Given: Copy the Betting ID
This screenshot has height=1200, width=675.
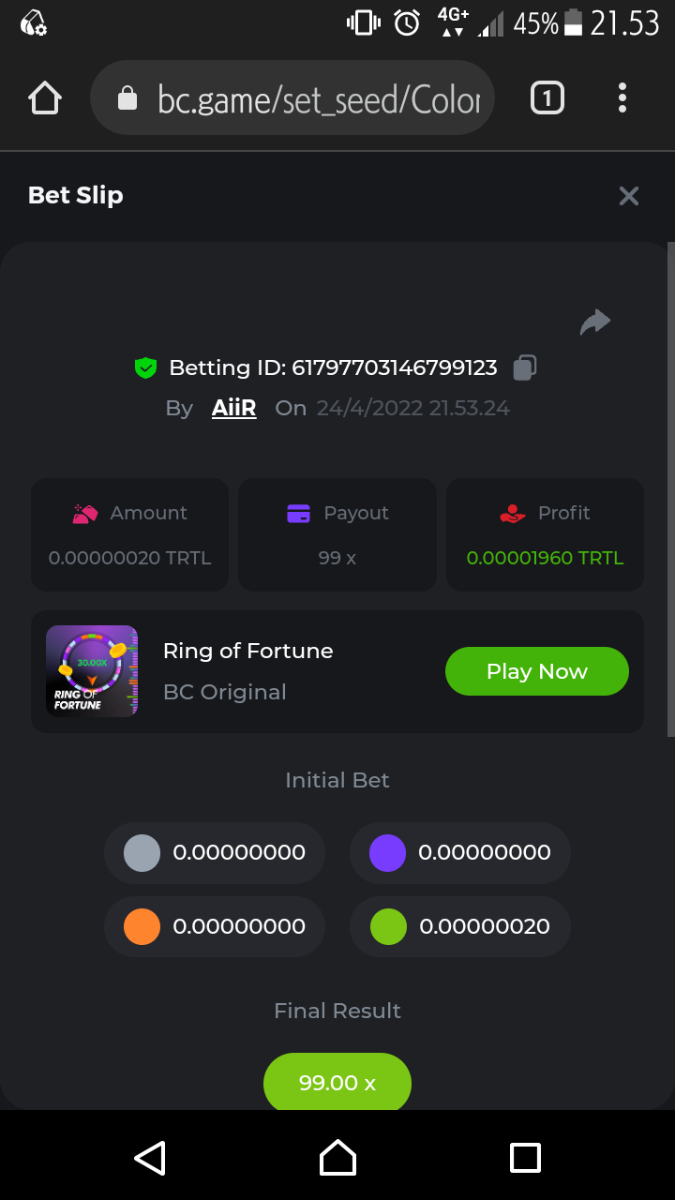Looking at the screenshot, I should pos(525,368).
